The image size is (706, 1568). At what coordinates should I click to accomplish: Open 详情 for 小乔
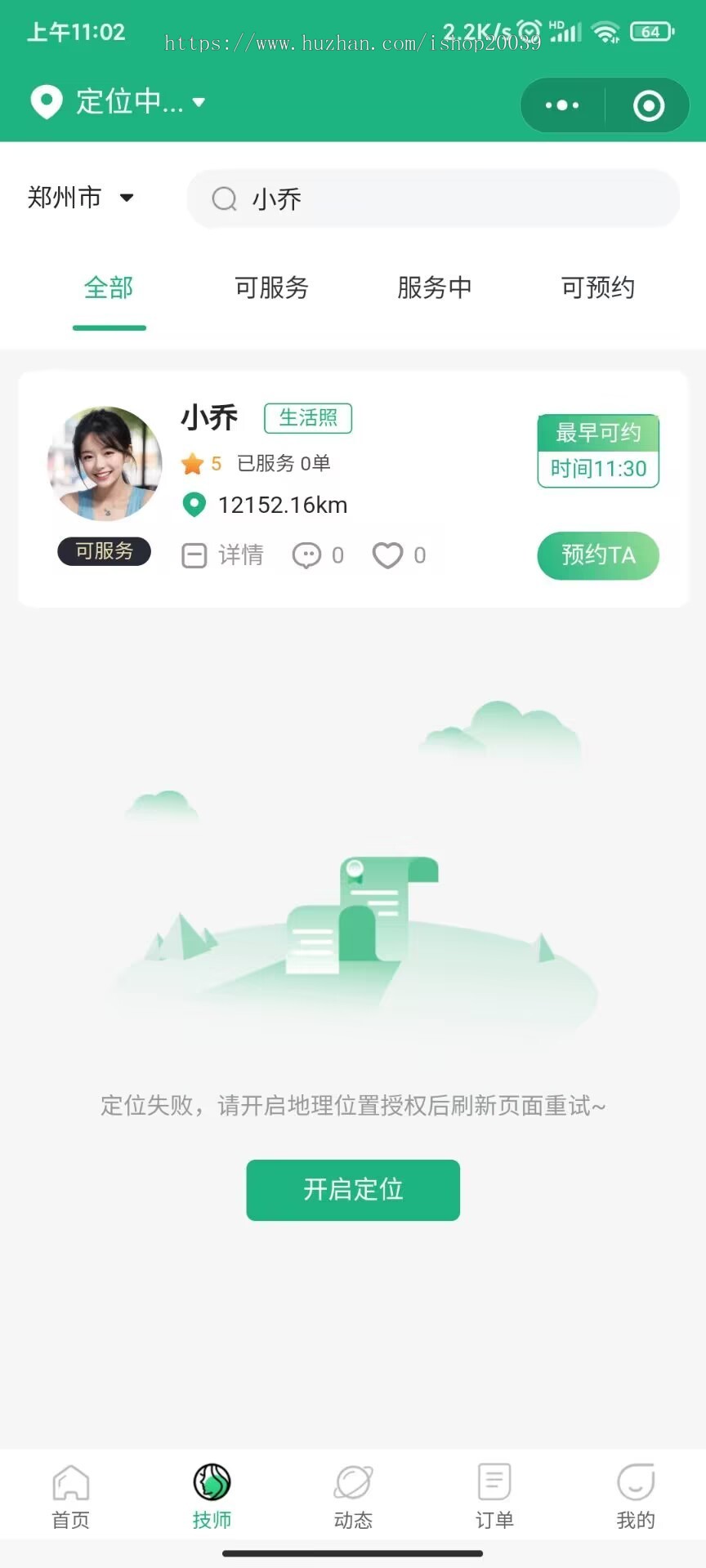[x=222, y=555]
